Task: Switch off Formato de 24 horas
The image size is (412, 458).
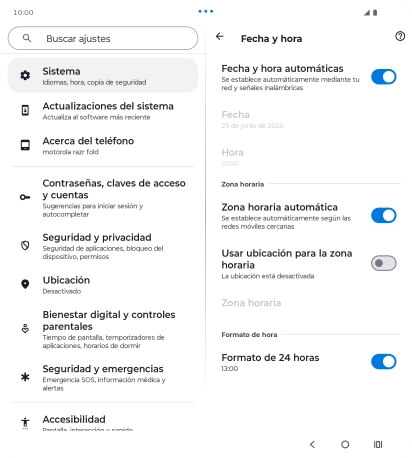Action: (383, 362)
